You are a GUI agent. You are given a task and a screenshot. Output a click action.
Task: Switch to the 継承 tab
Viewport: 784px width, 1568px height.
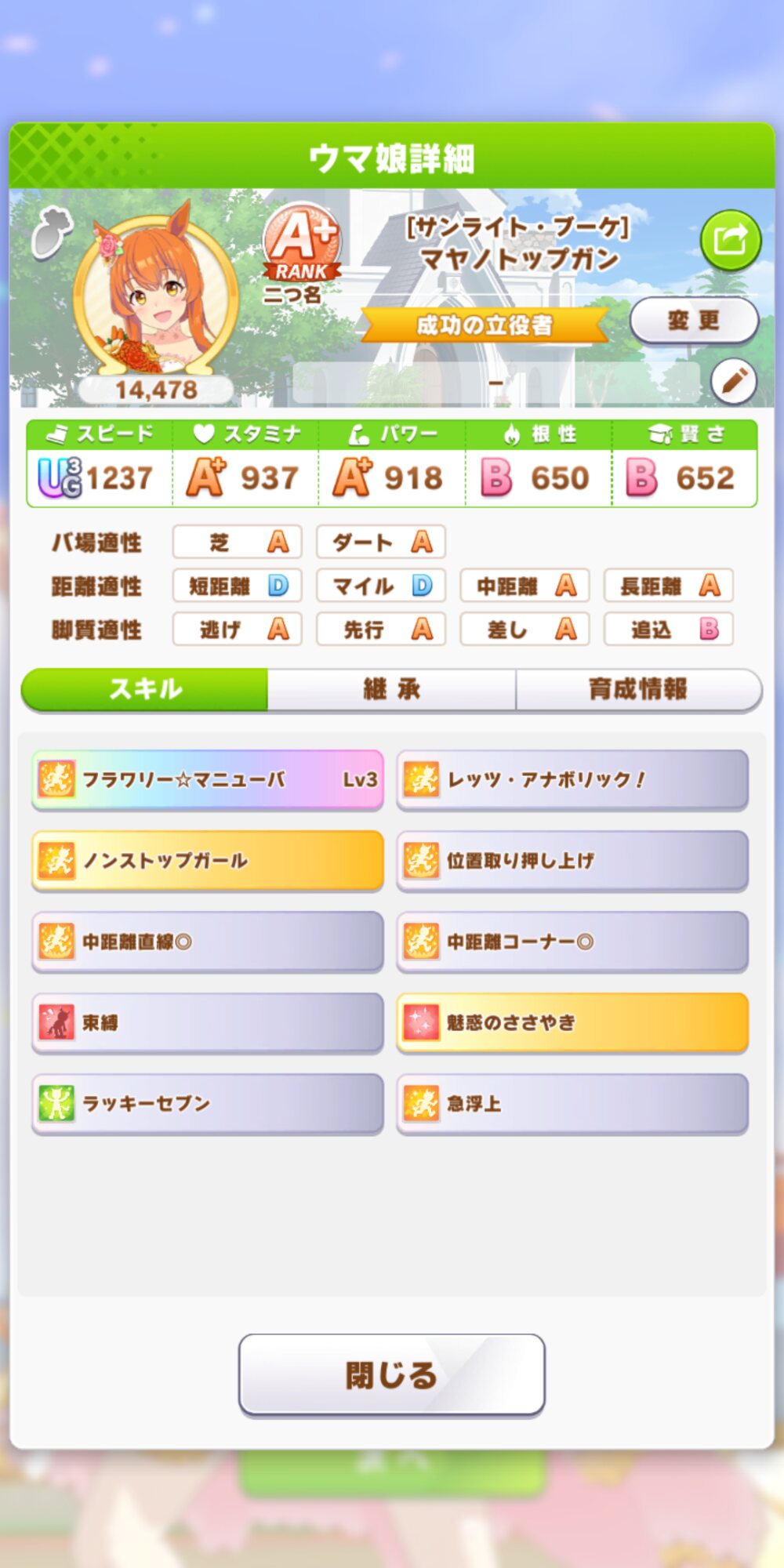pyautogui.click(x=391, y=689)
